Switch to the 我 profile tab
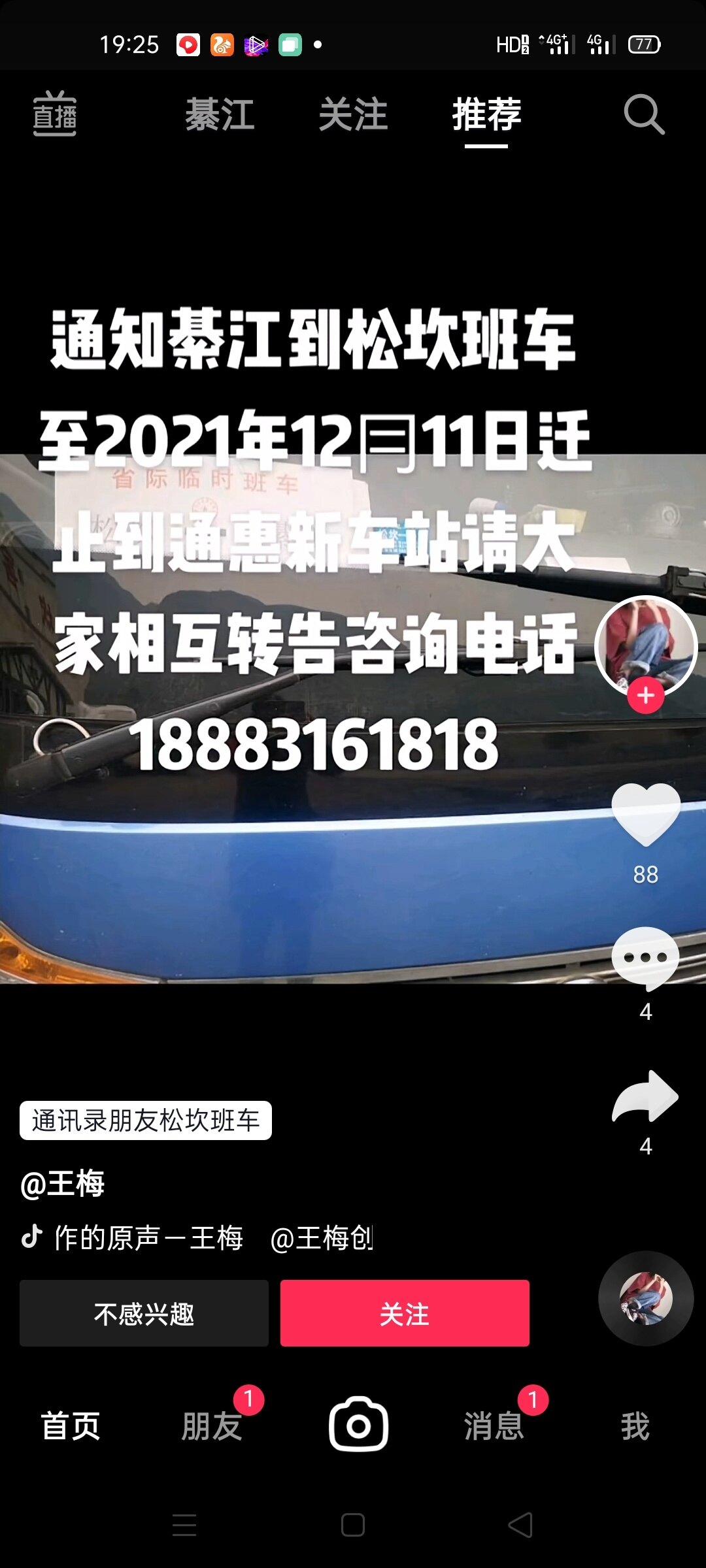 [635, 1426]
